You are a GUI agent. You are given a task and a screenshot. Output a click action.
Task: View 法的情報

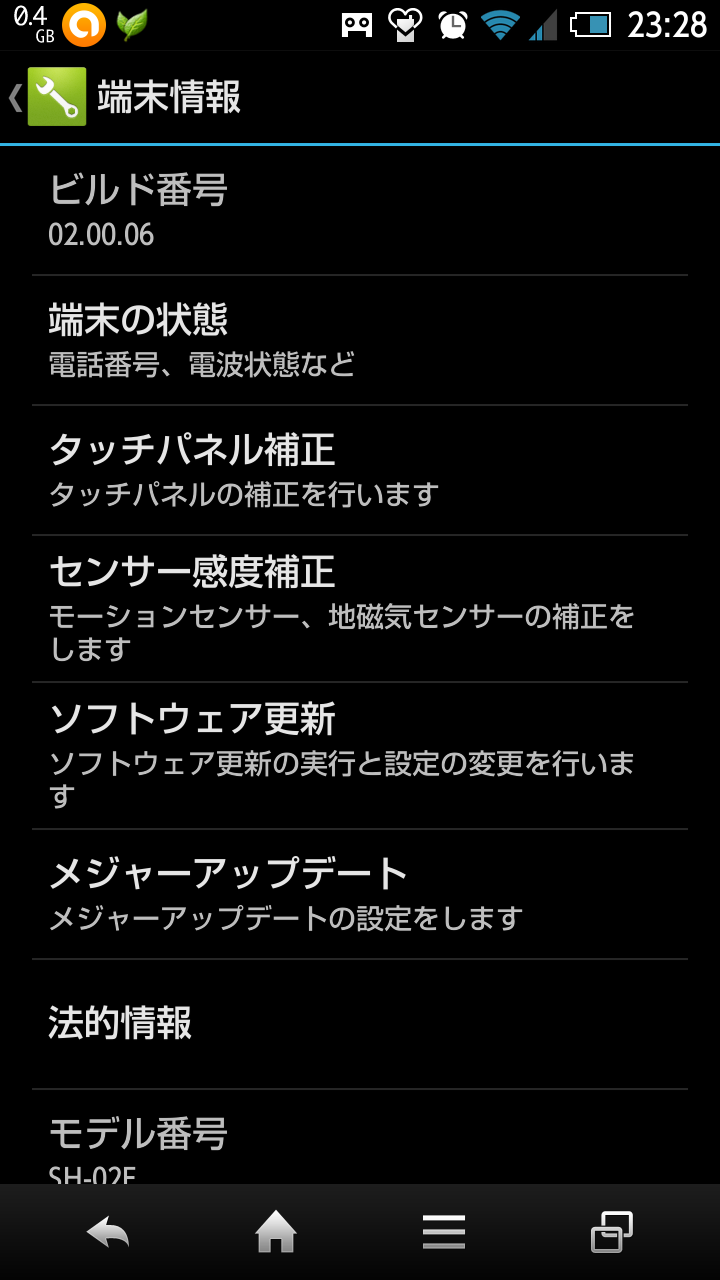click(x=360, y=1024)
